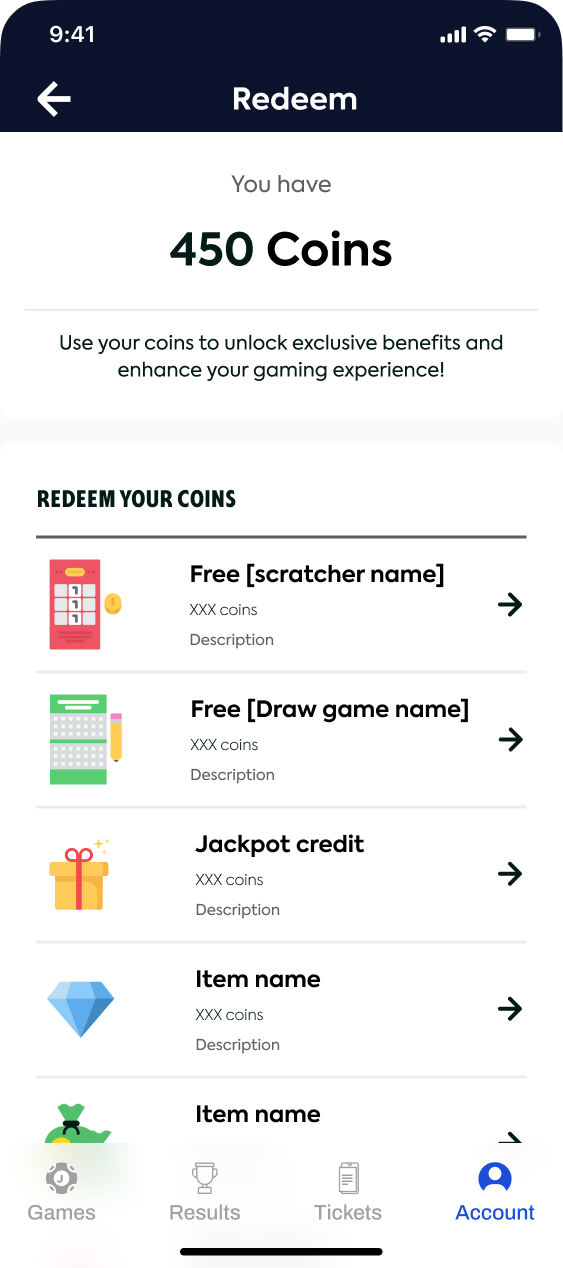Open the Free [scratcher name] reward
Image resolution: width=563 pixels, height=1268 pixels.
(x=281, y=605)
